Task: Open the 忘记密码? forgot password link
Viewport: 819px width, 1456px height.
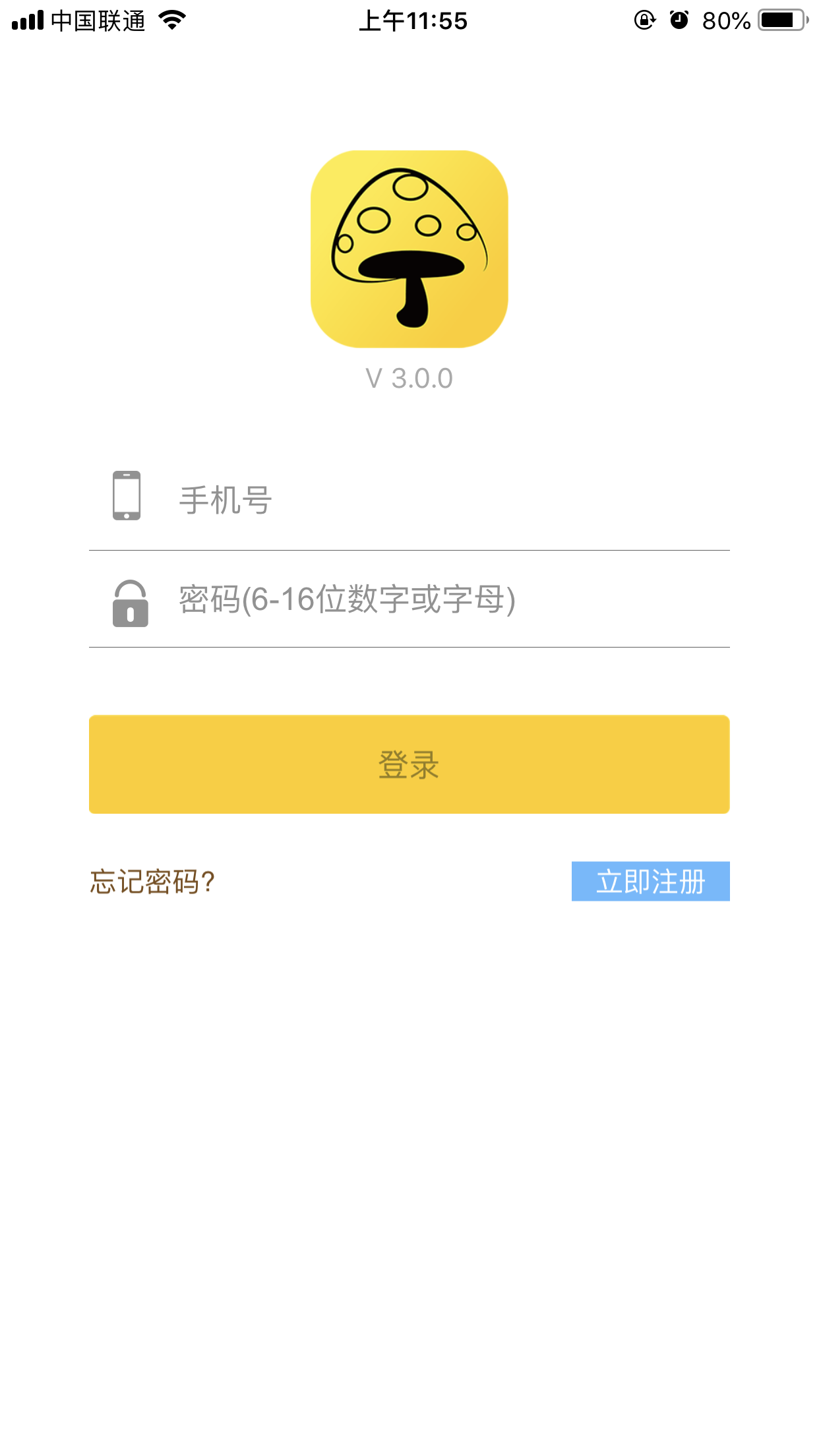Action: (x=152, y=882)
